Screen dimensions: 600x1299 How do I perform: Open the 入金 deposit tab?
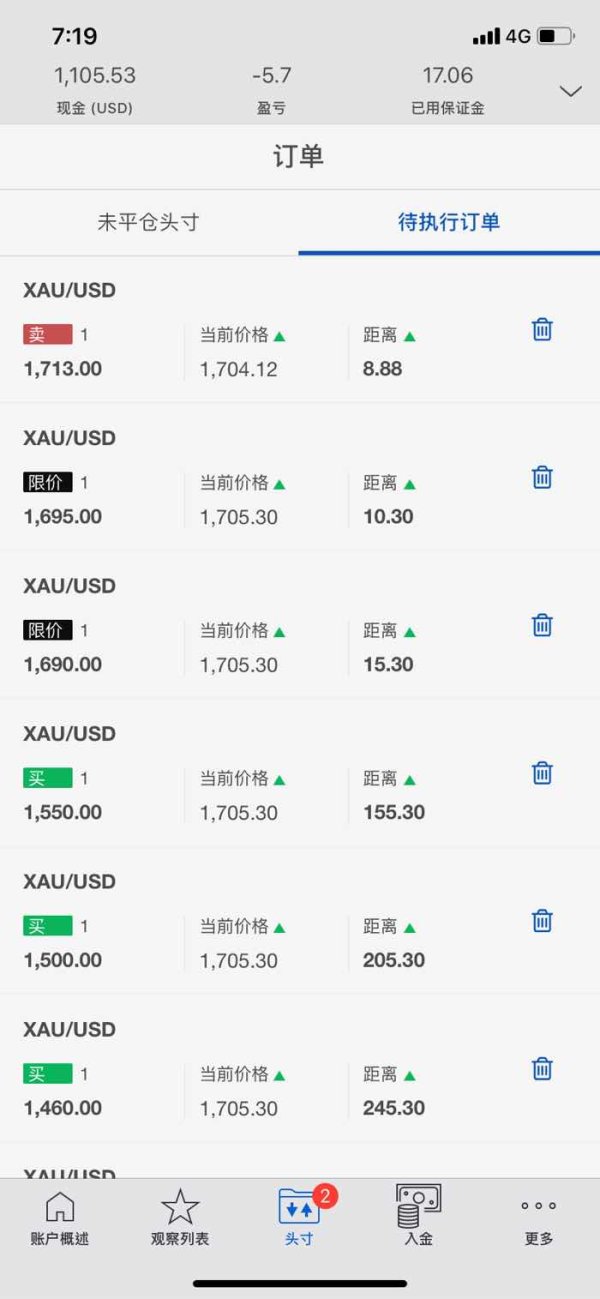click(419, 1215)
